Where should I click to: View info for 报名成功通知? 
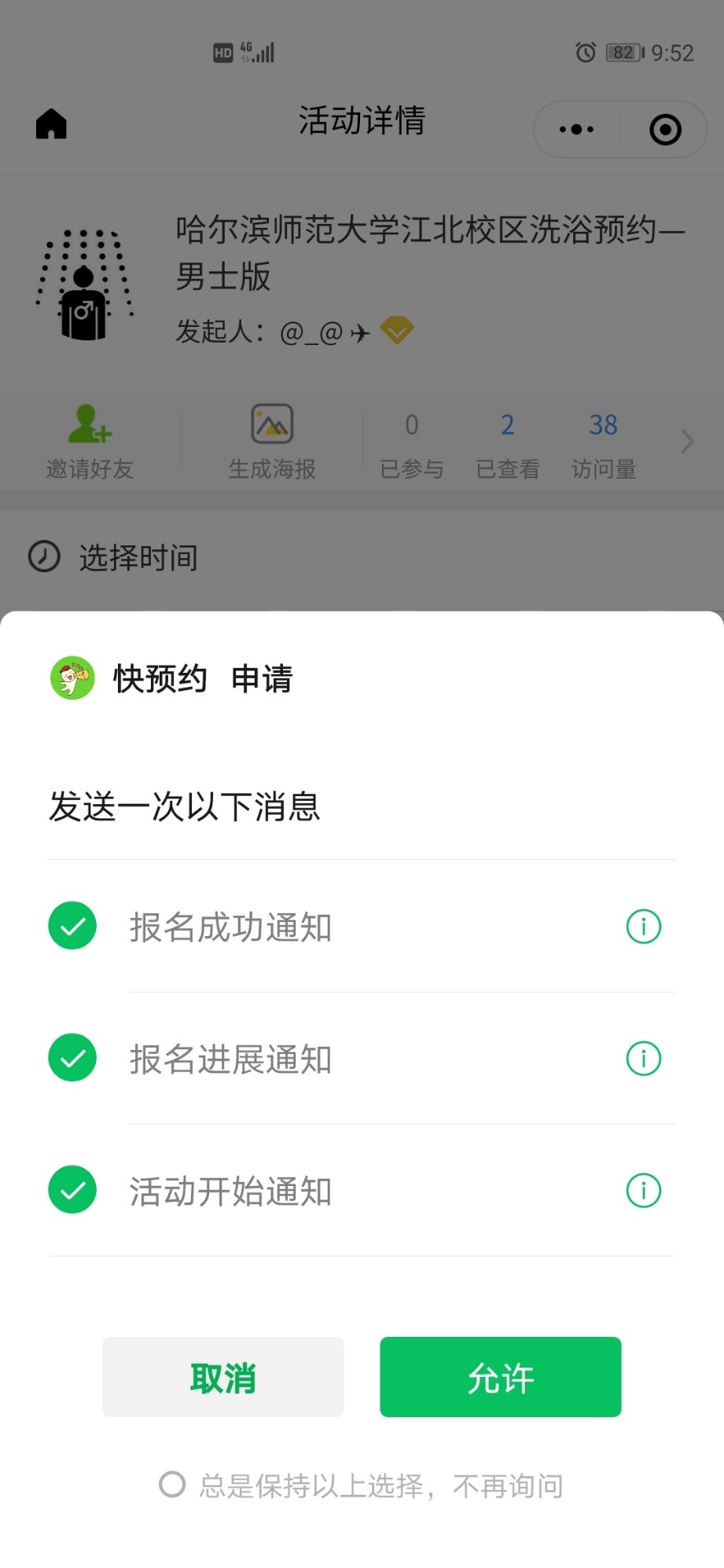643,926
